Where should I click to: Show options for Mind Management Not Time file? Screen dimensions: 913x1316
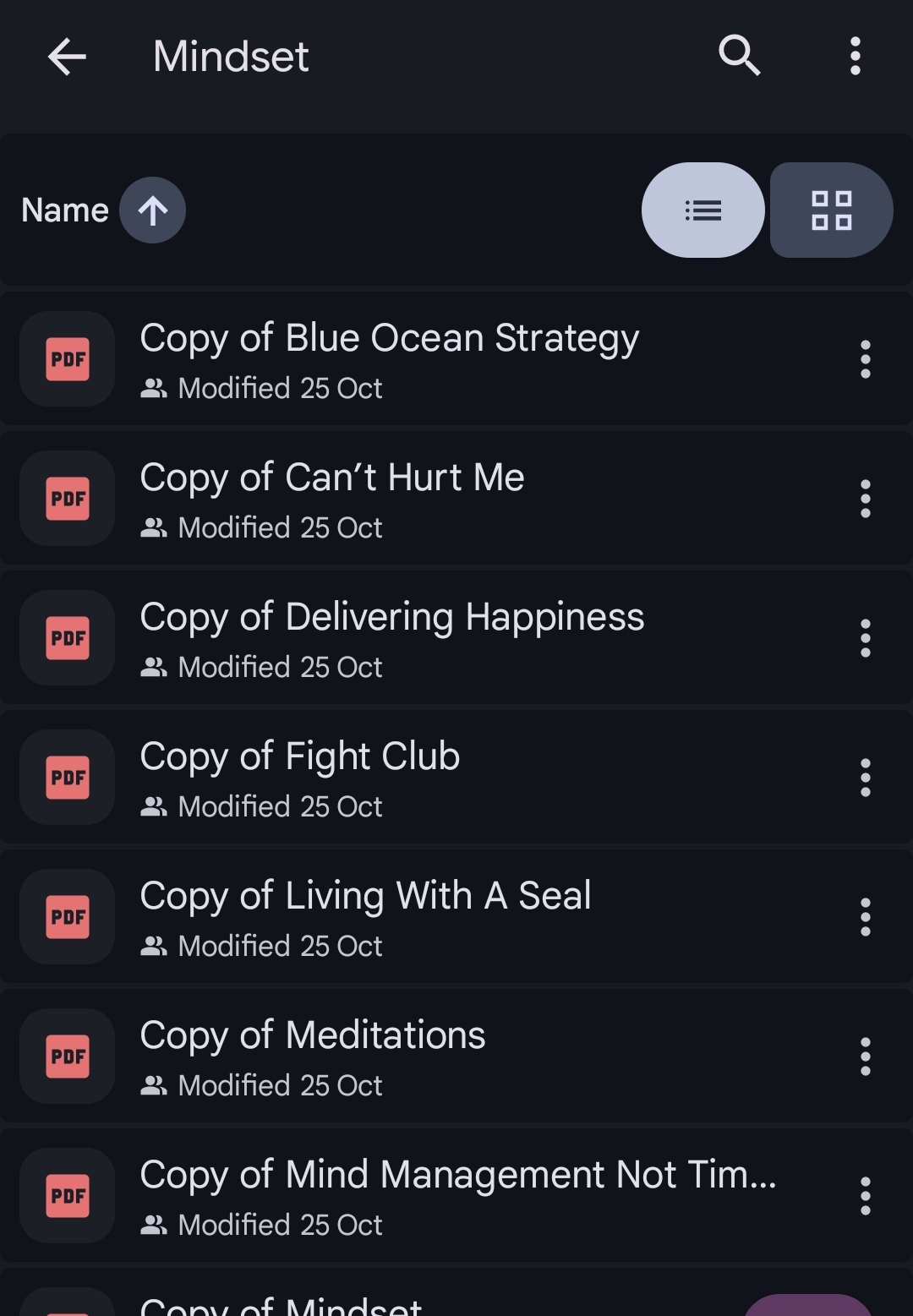click(865, 1196)
